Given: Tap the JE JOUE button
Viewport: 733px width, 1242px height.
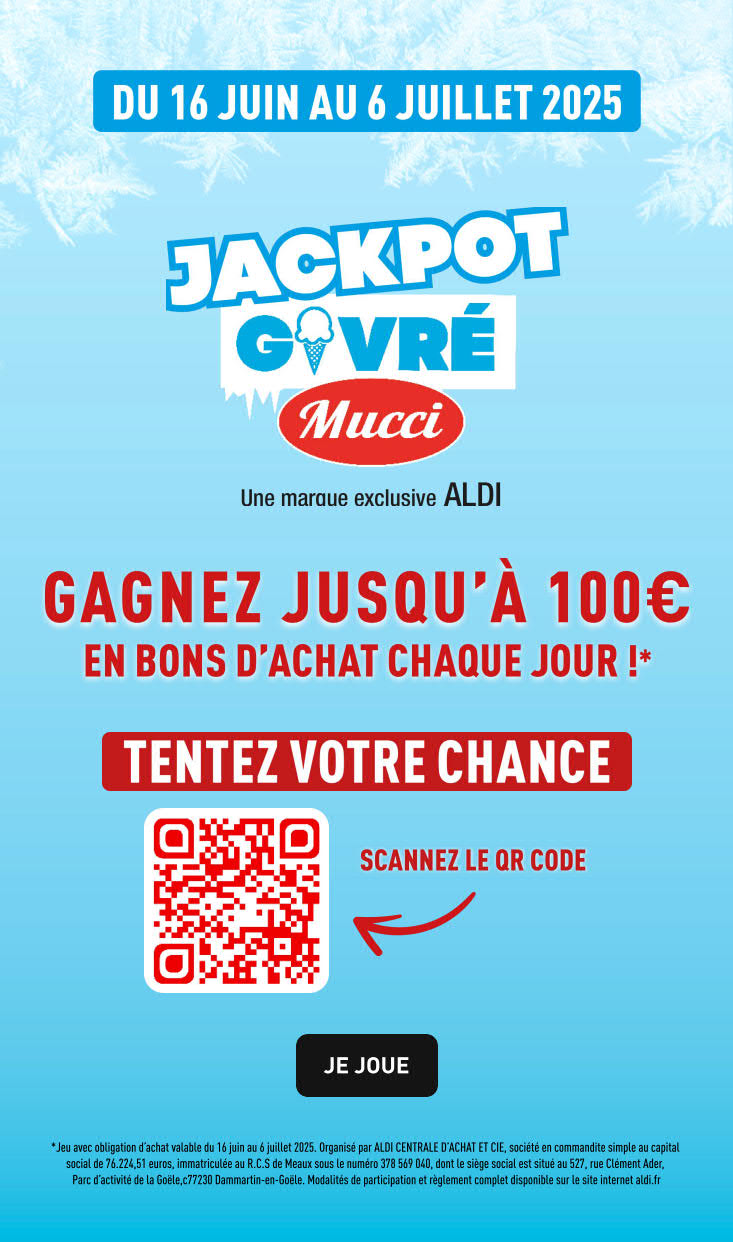Looking at the screenshot, I should pos(366,1065).
